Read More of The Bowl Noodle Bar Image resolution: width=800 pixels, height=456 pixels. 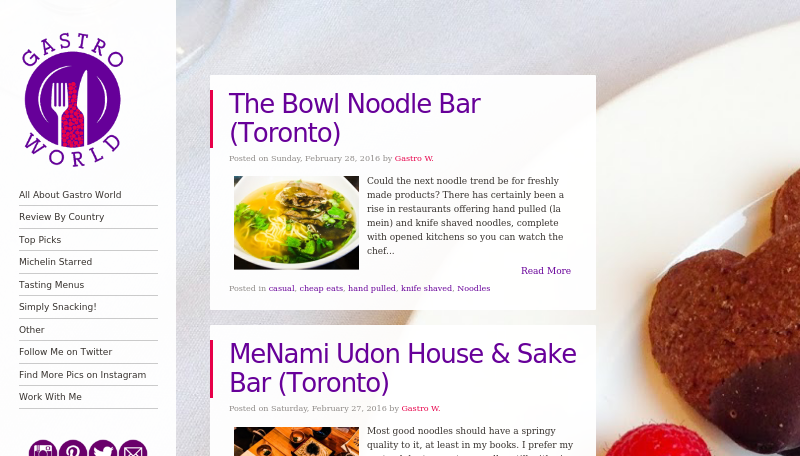[x=545, y=271]
